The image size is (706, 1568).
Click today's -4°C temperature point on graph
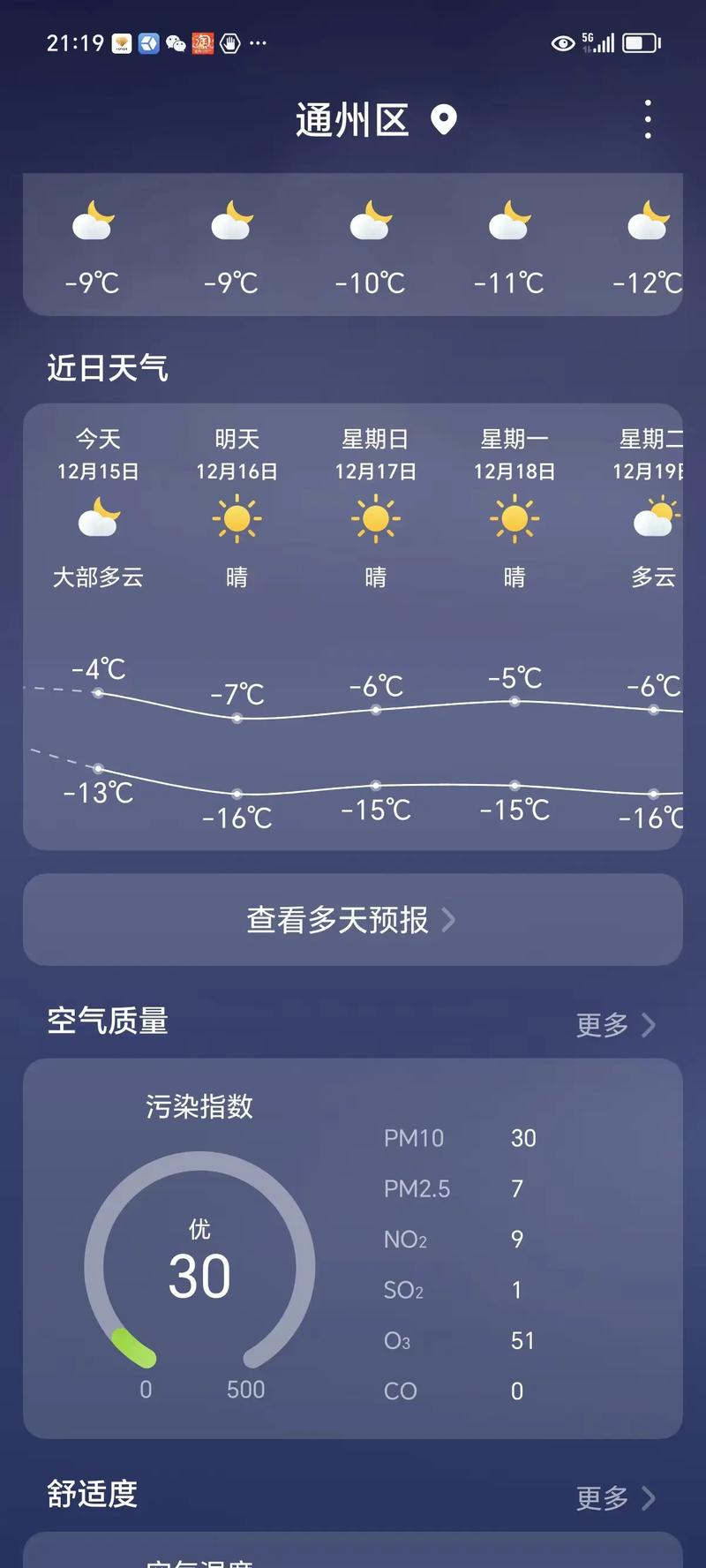tap(100, 694)
